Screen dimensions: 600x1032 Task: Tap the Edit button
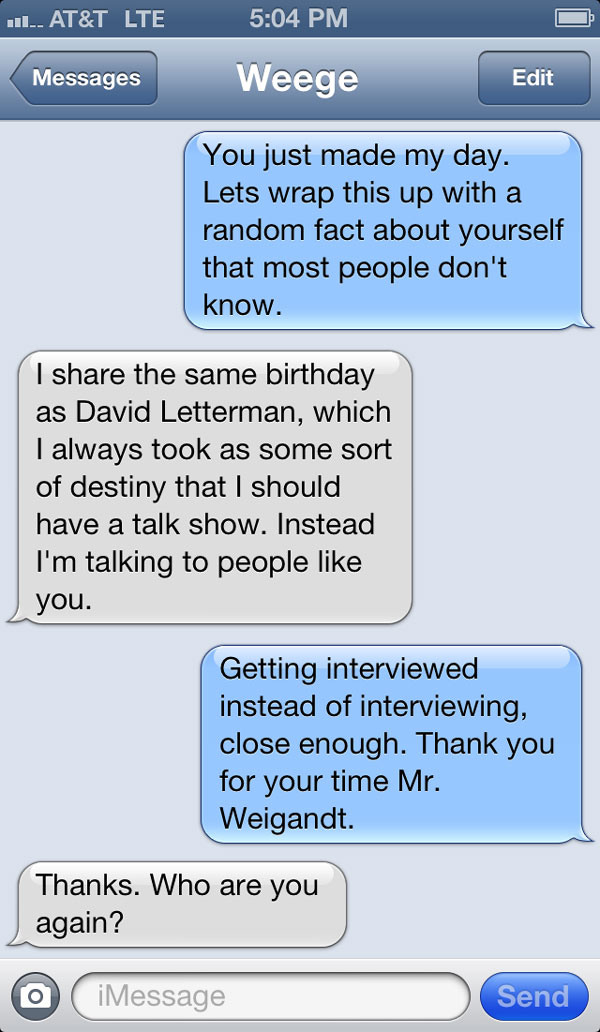(532, 78)
